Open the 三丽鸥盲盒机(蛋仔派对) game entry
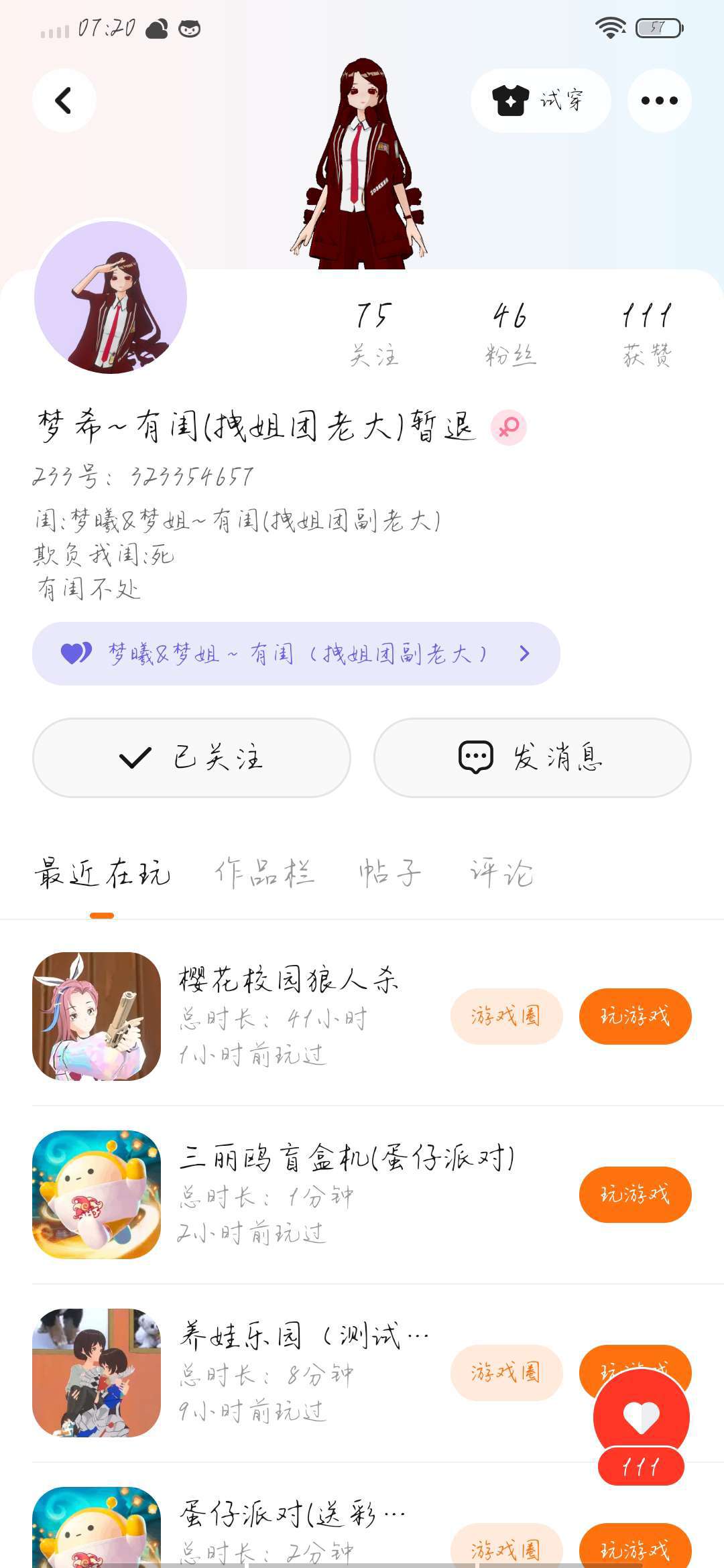Screen dimensions: 724x1568 pyautogui.click(x=345, y=1159)
